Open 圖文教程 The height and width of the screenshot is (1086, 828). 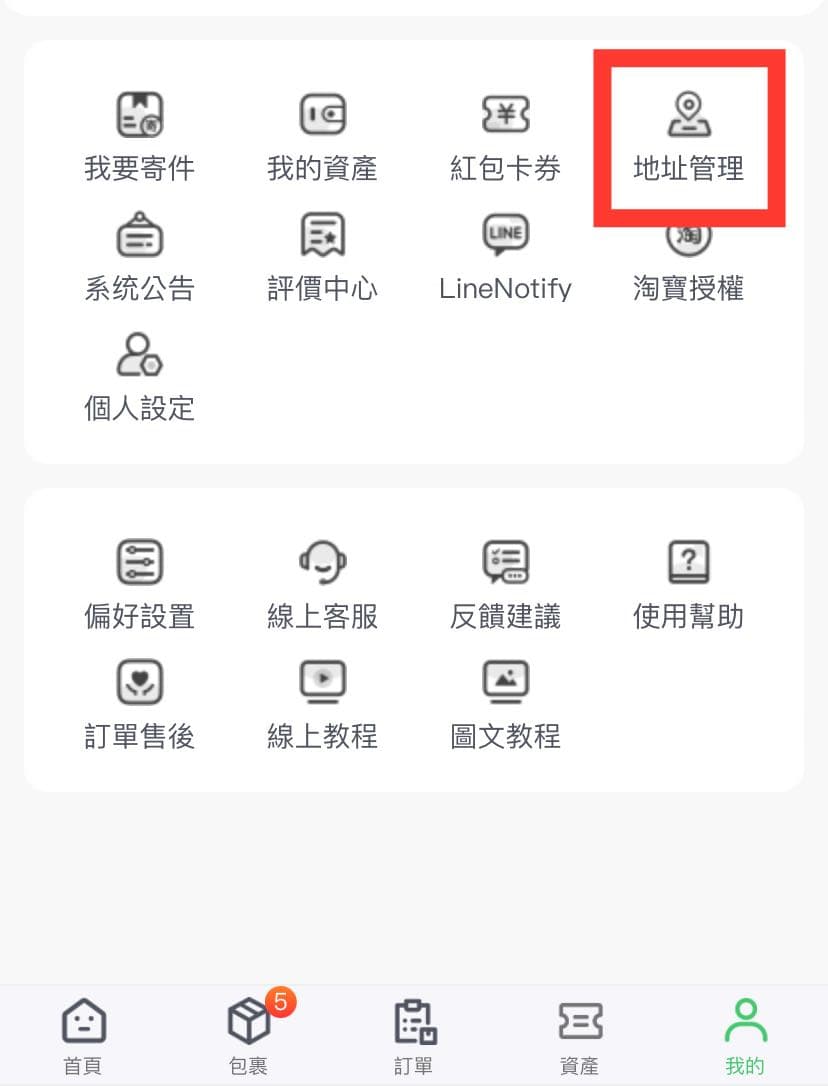[505, 704]
